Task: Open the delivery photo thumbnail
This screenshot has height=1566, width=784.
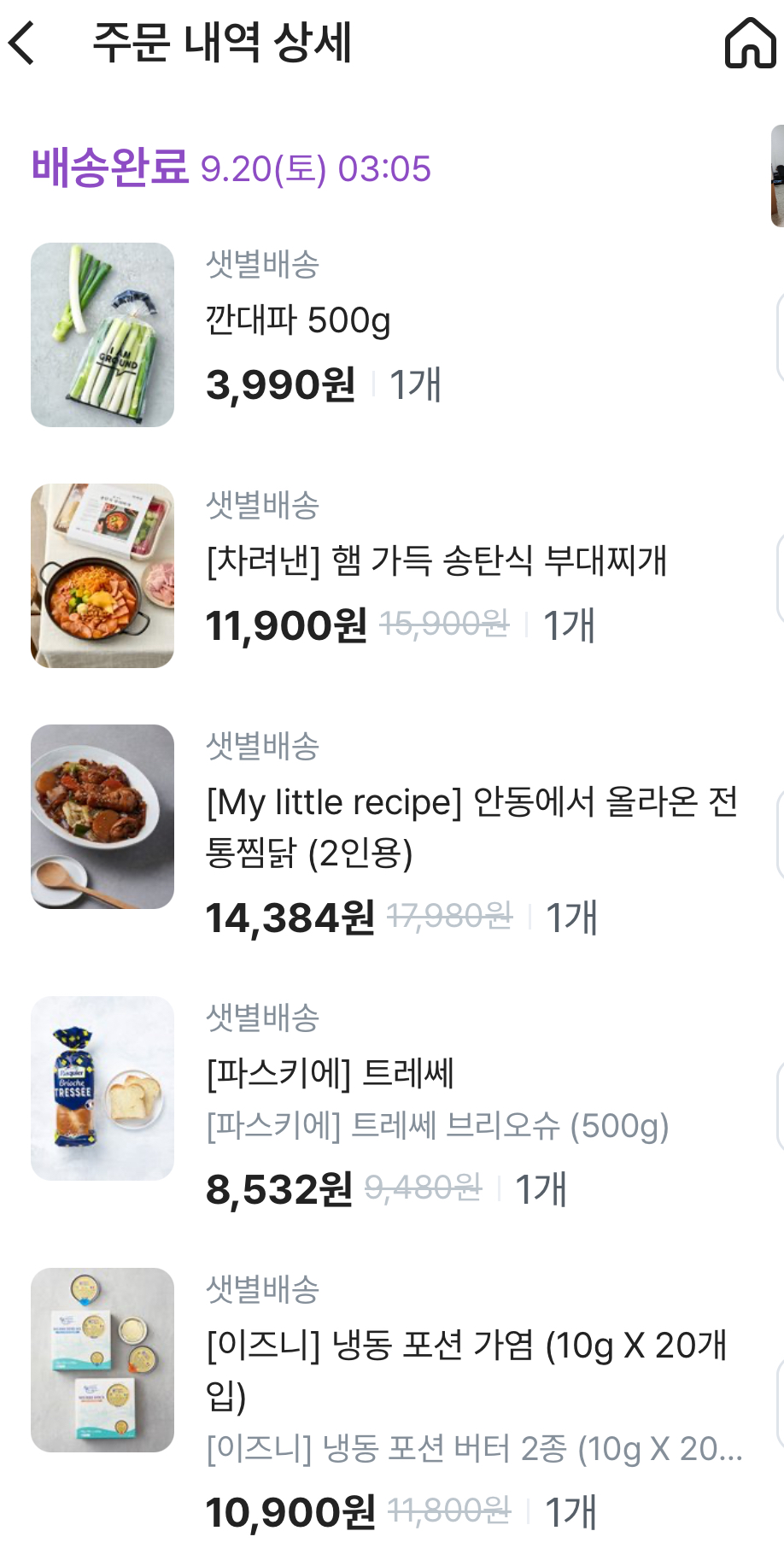Action: 776,176
